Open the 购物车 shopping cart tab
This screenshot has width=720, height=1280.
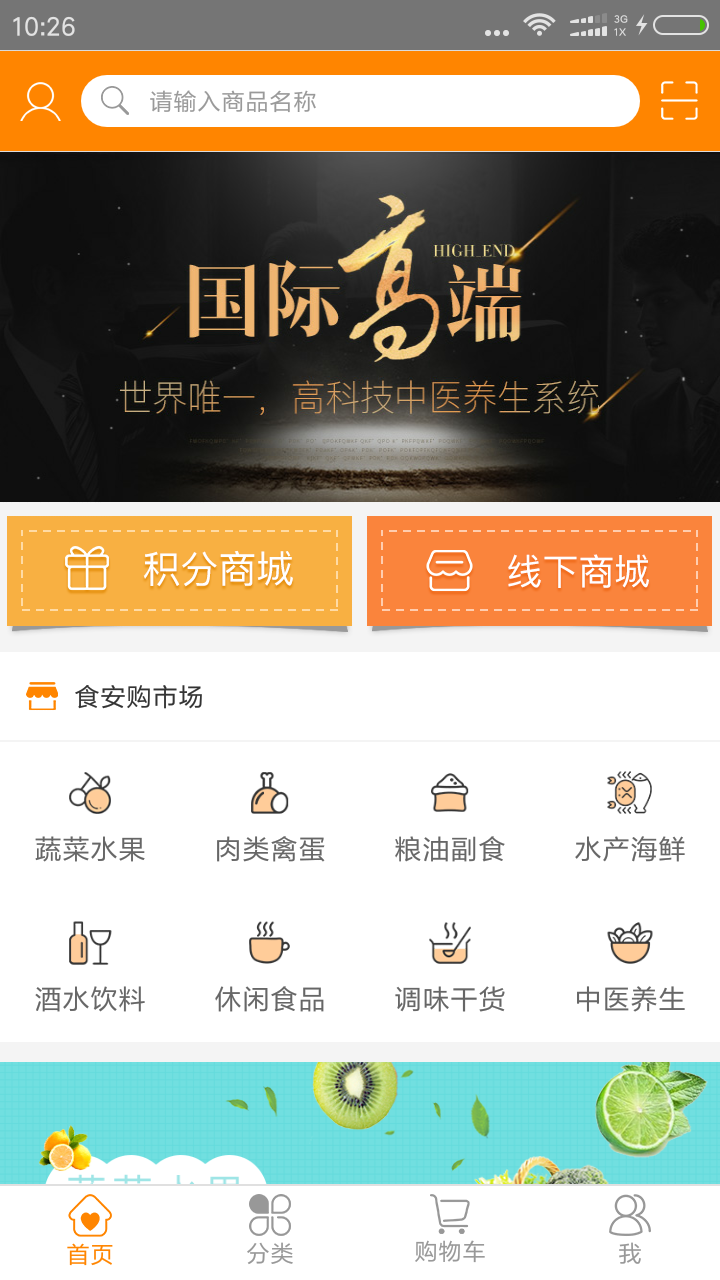coord(450,1231)
